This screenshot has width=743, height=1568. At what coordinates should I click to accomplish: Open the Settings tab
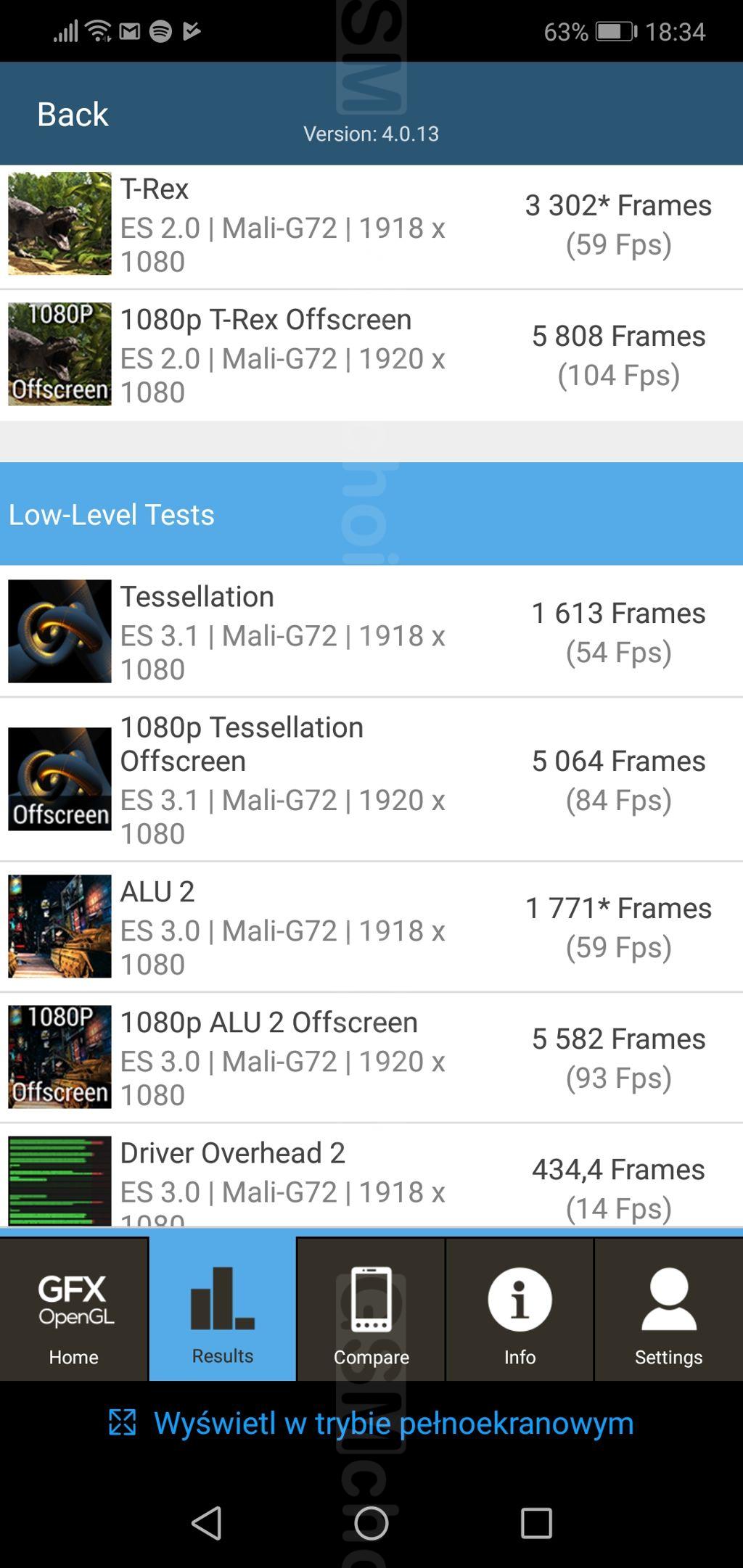coord(668,1310)
